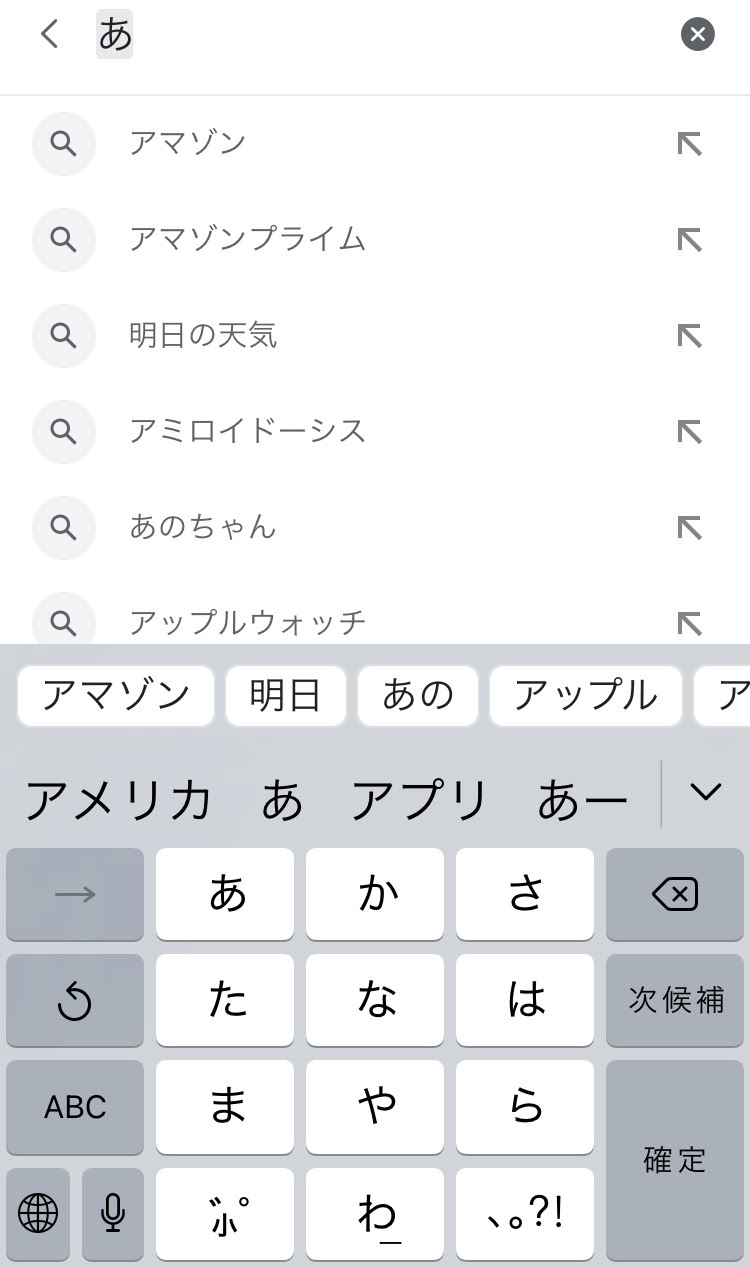Select the 明日 chip above keyboard
This screenshot has width=750, height=1268.
click(285, 695)
